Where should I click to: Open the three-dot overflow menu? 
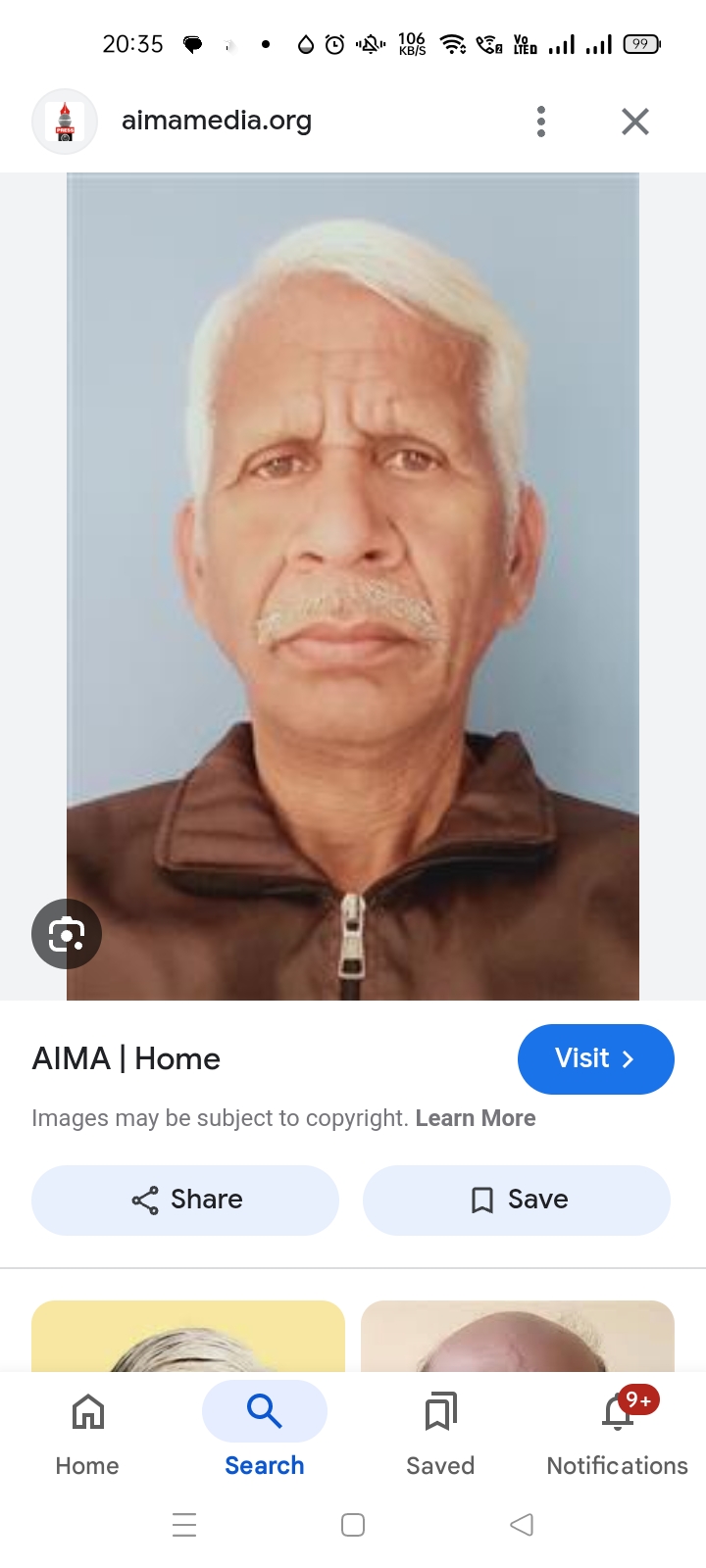point(540,122)
